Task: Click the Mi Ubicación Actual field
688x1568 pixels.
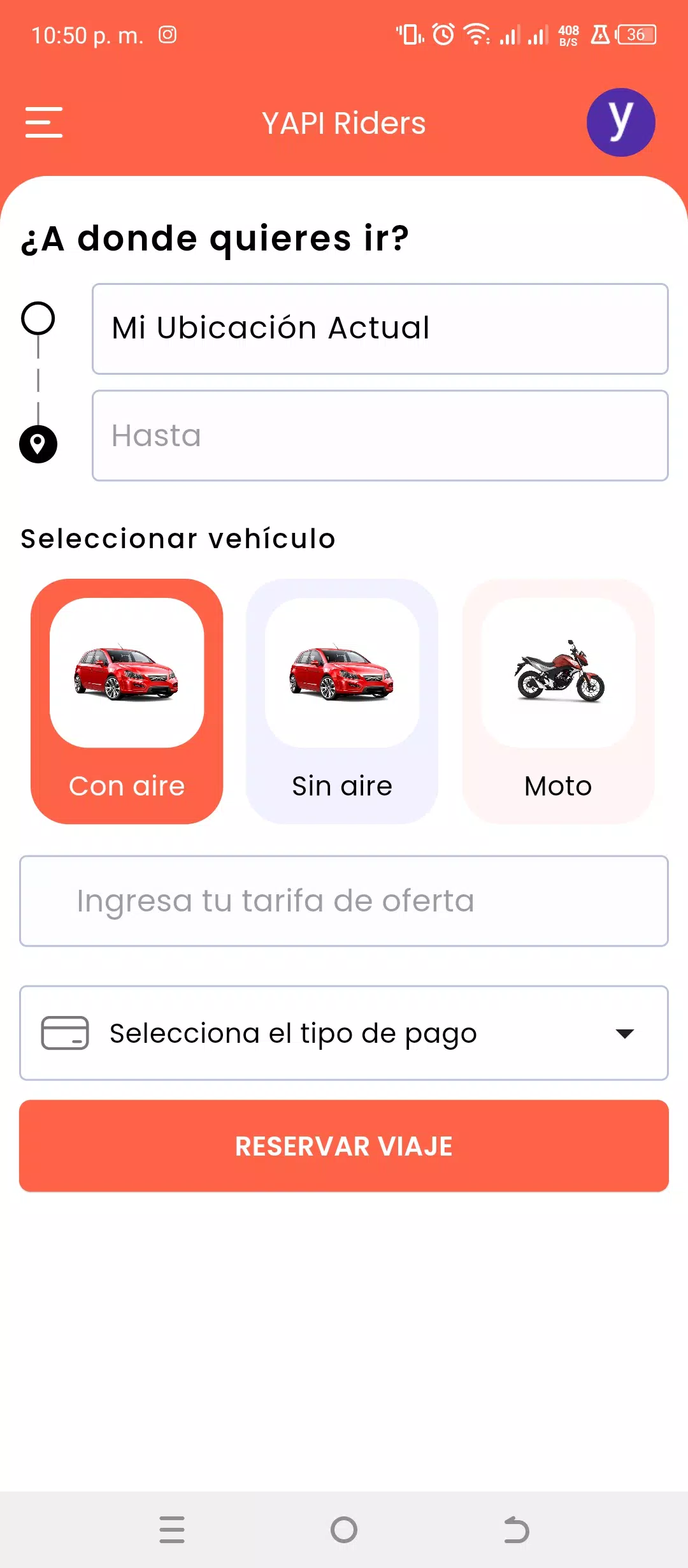Action: point(380,328)
